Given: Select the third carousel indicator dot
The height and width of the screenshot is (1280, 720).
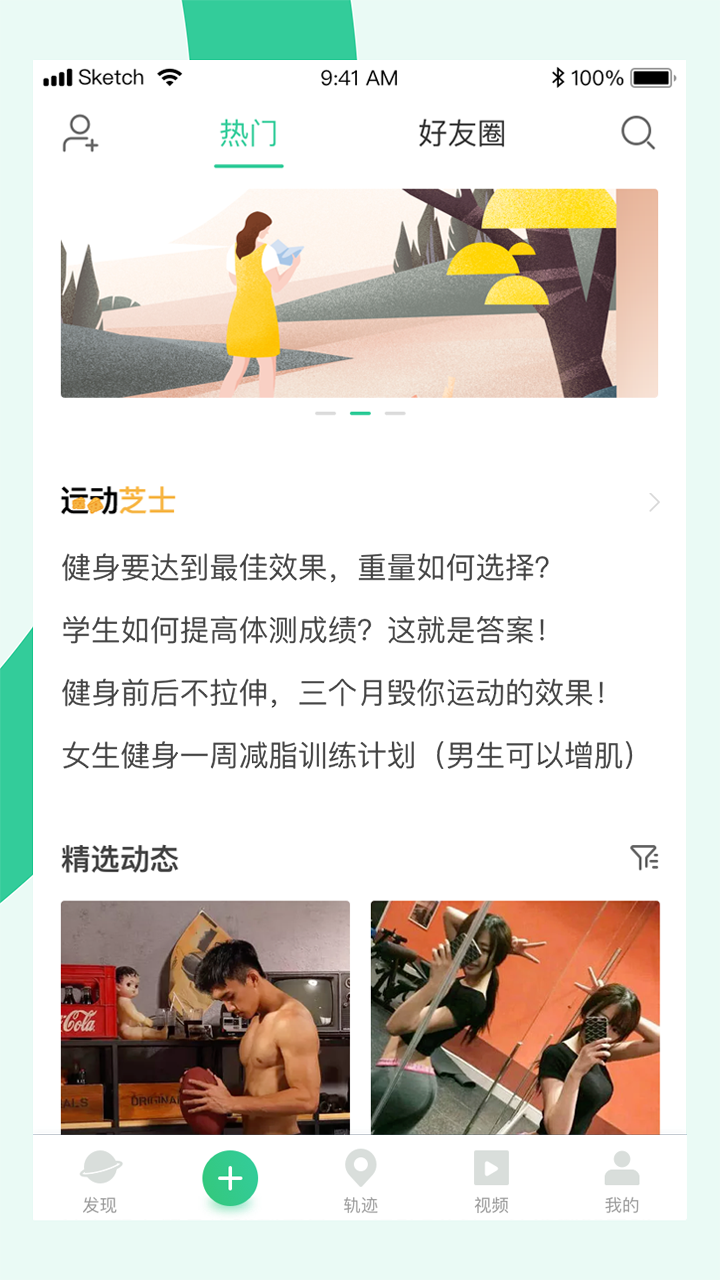Looking at the screenshot, I should tap(394, 411).
